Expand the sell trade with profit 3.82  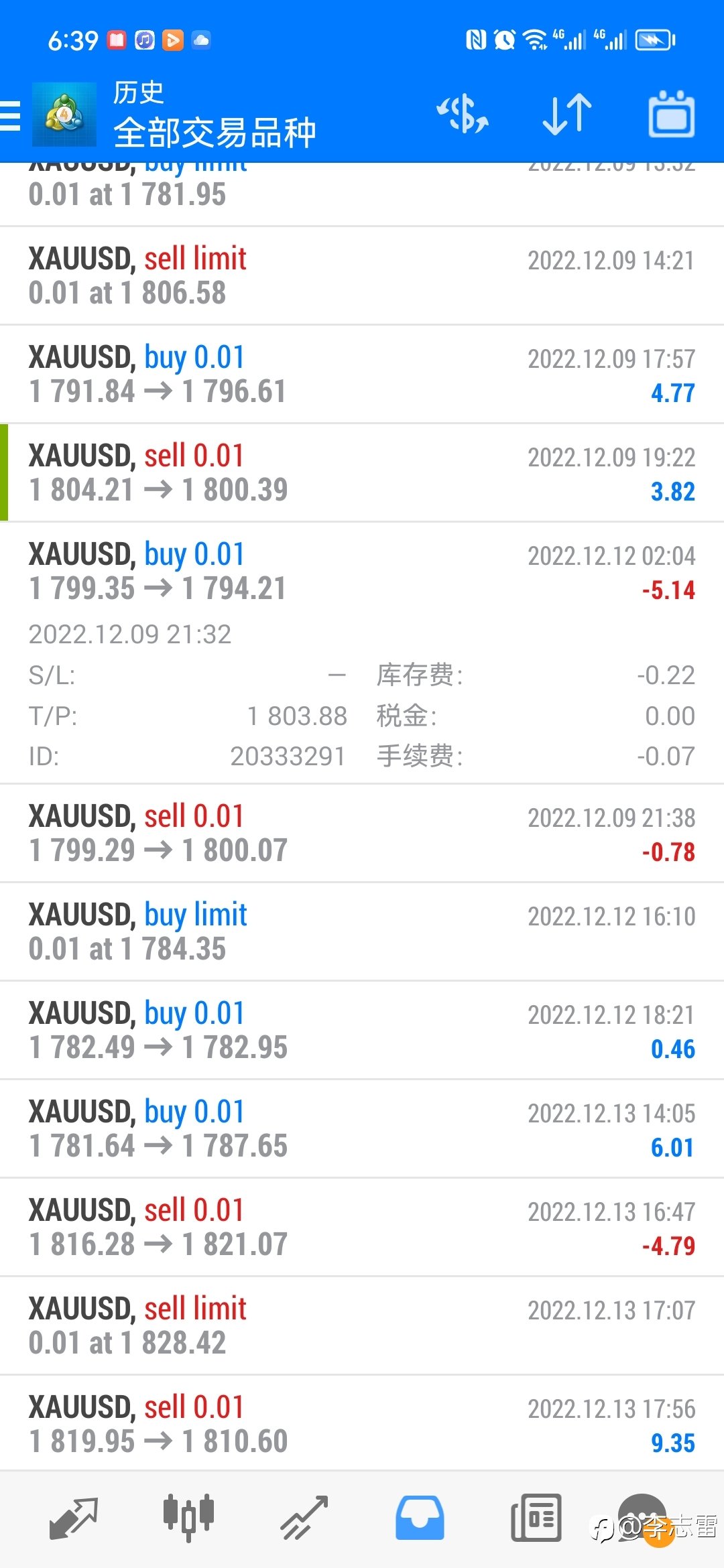coord(362,473)
